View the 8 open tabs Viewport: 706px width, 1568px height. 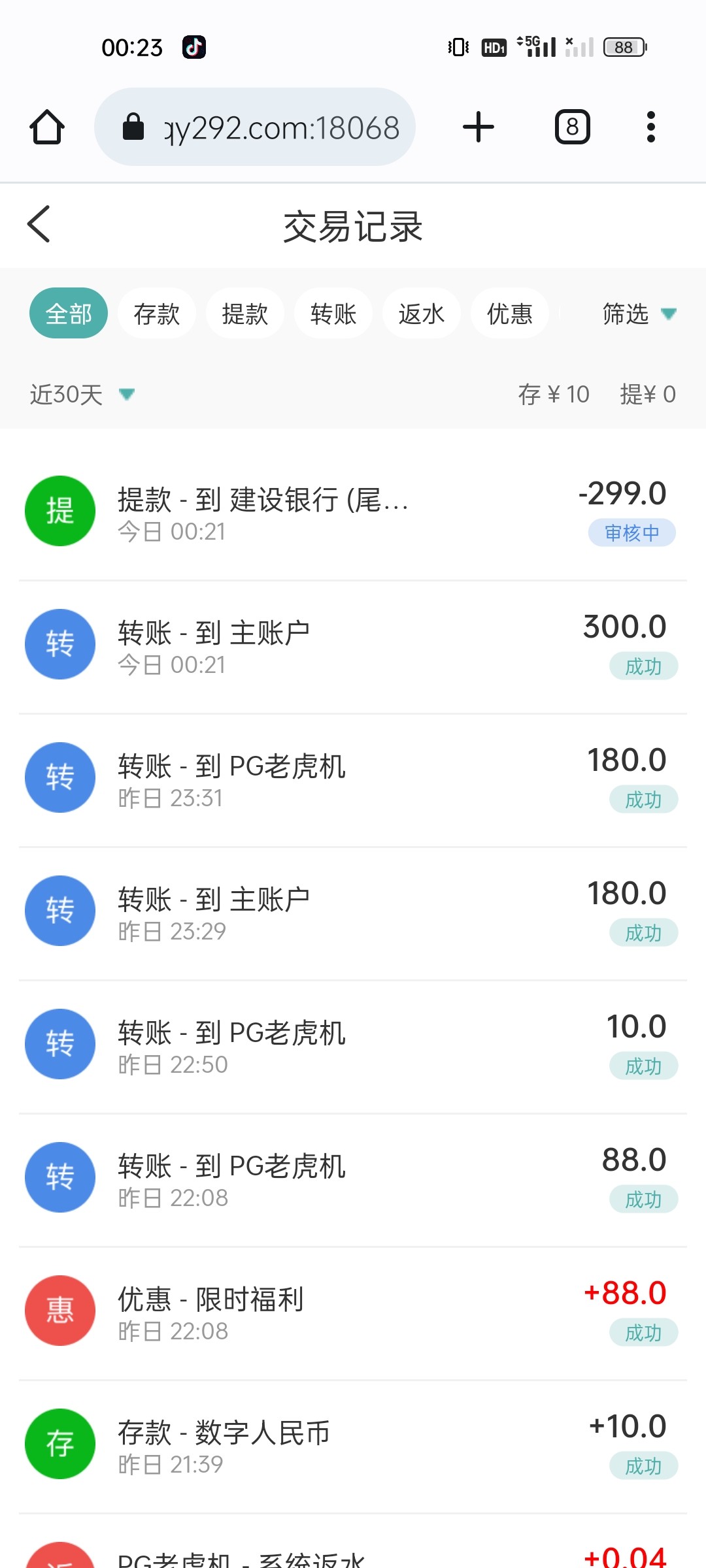coord(572,127)
